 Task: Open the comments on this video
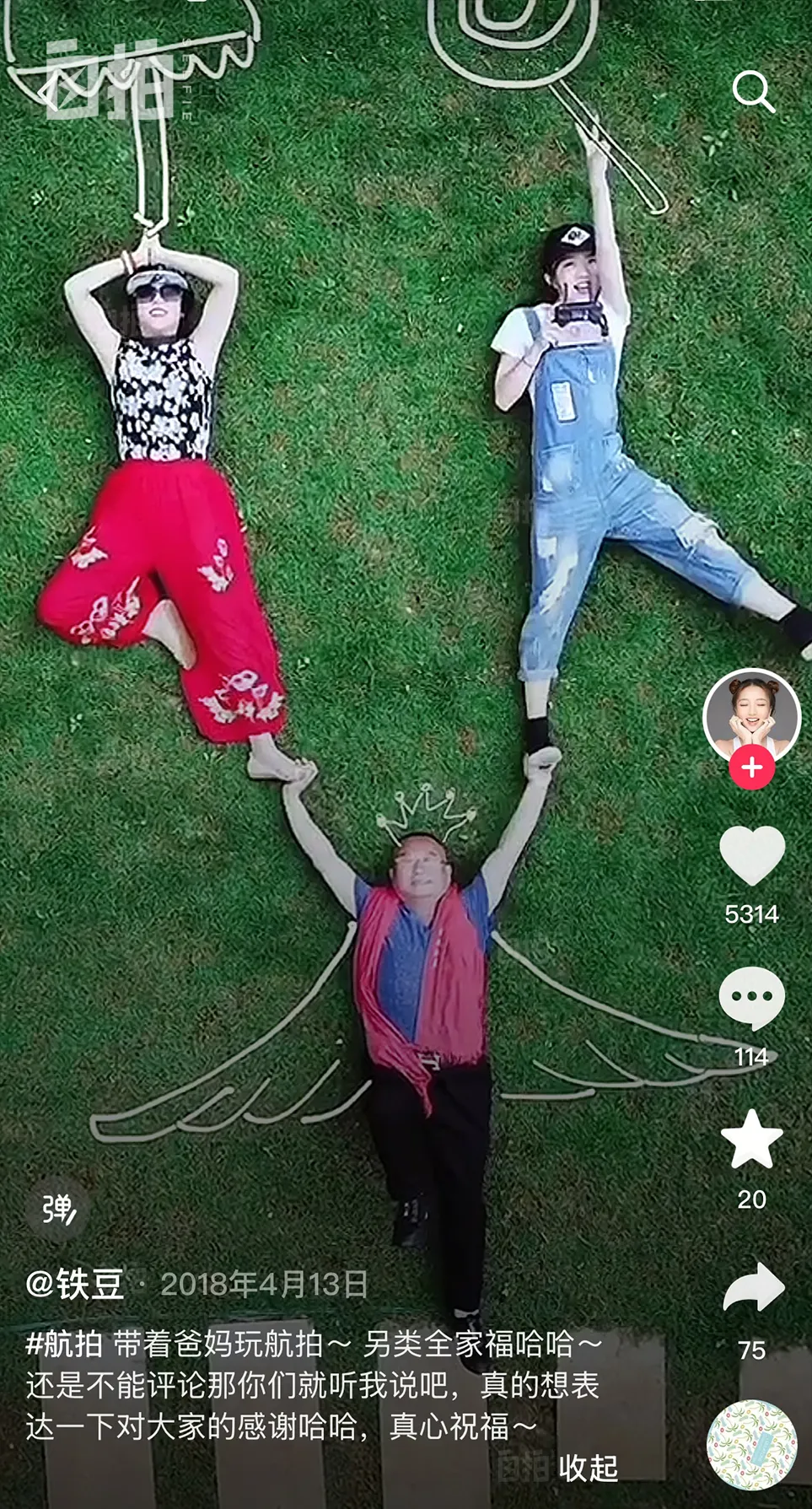click(751, 998)
